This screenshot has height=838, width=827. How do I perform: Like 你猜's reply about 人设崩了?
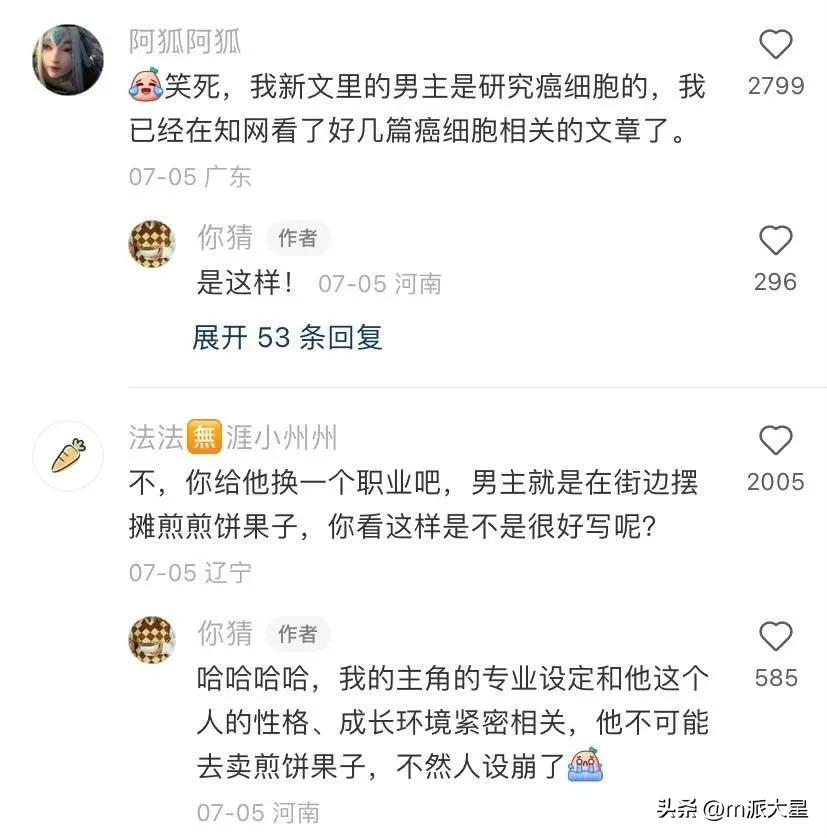(x=776, y=637)
